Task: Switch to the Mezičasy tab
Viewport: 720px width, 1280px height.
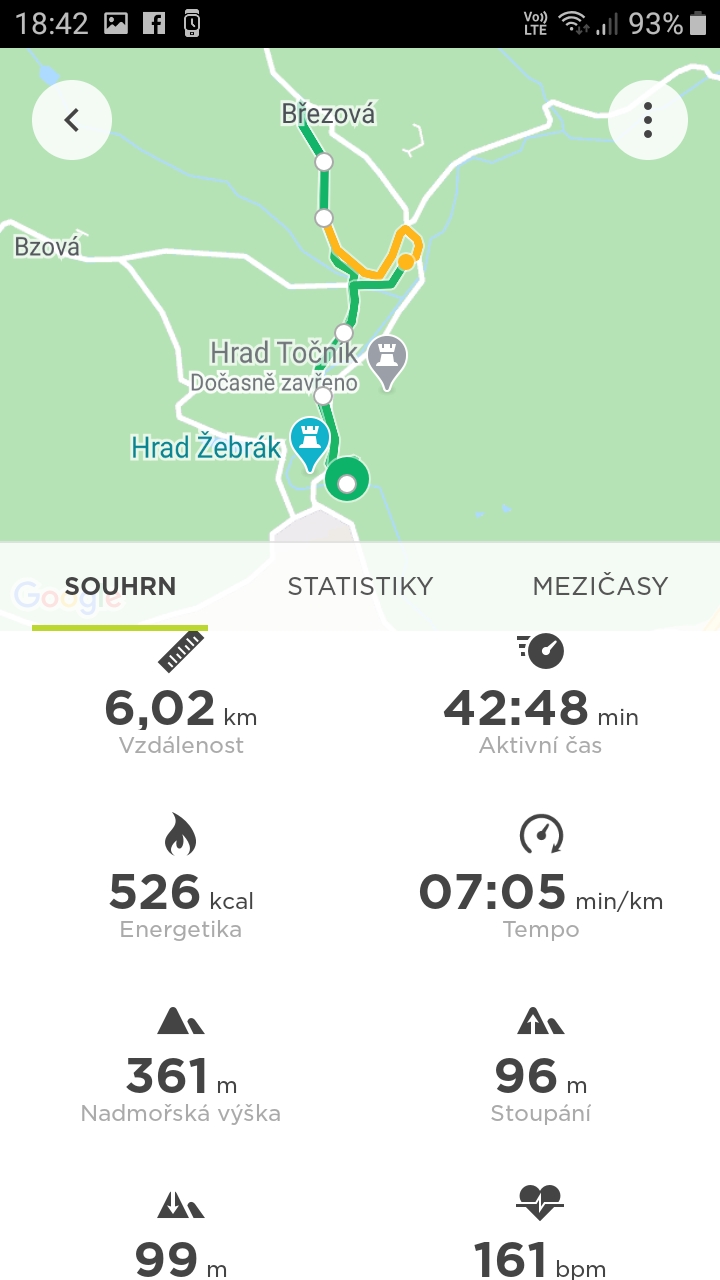Action: tap(600, 586)
